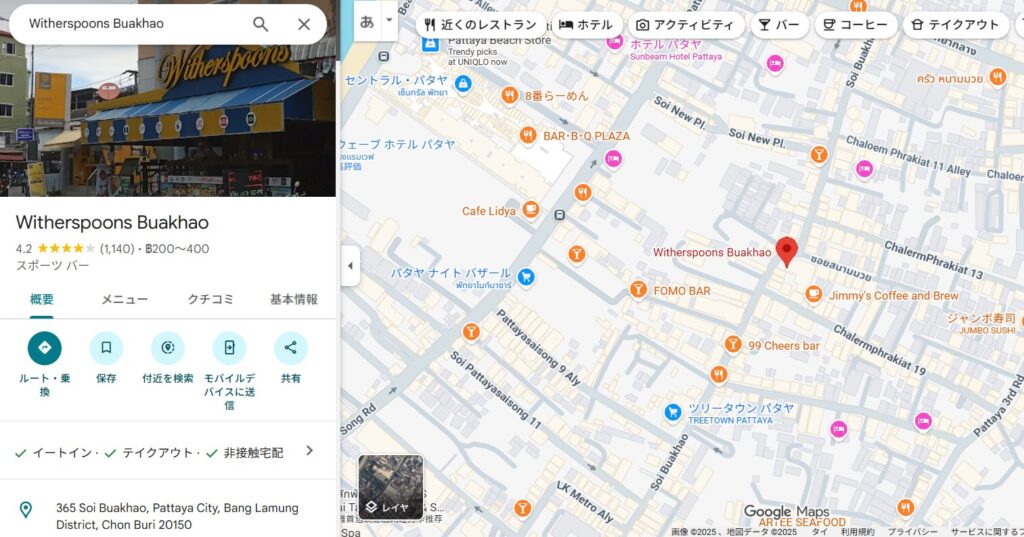The image size is (1024, 537).
Task: Collapse the side panel arrow
Action: pos(350,266)
